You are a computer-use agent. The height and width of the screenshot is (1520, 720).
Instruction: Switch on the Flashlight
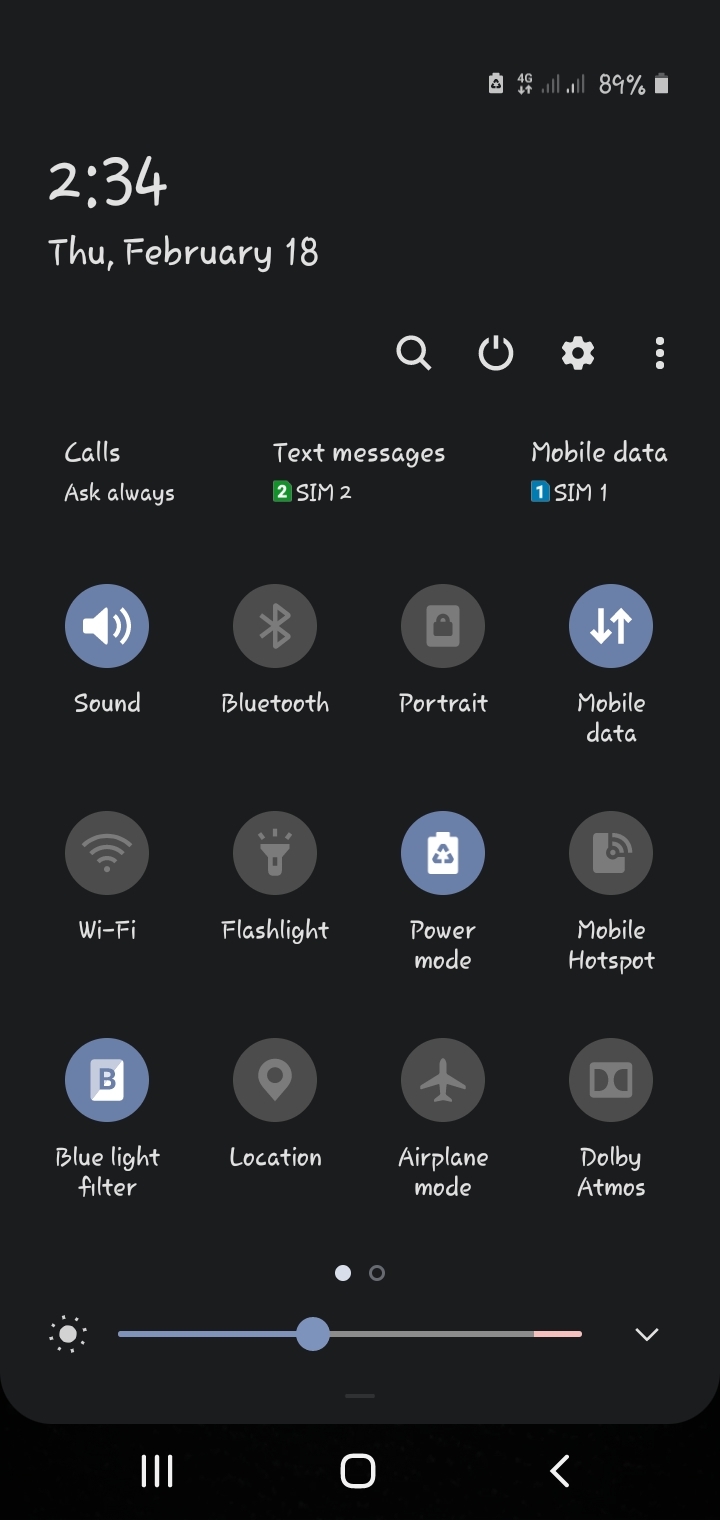275,853
